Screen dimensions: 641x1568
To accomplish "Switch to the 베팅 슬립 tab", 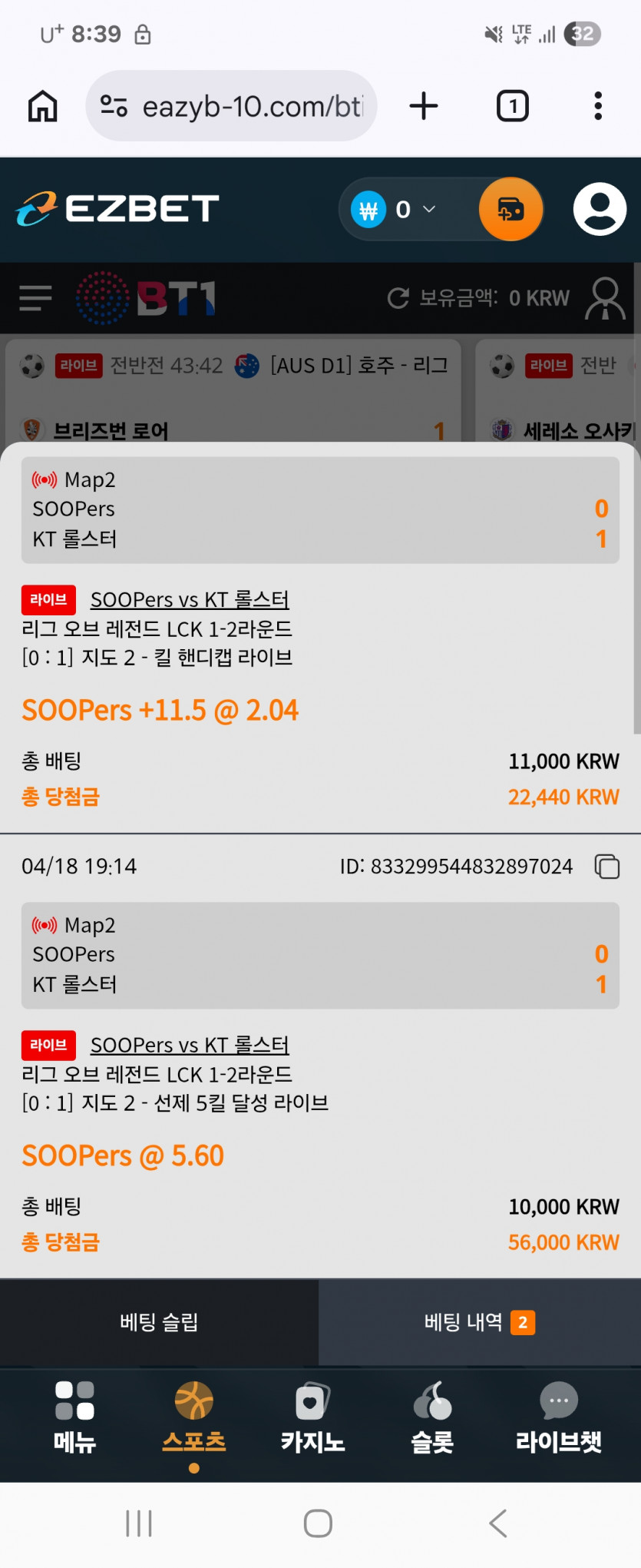I will tap(159, 1322).
